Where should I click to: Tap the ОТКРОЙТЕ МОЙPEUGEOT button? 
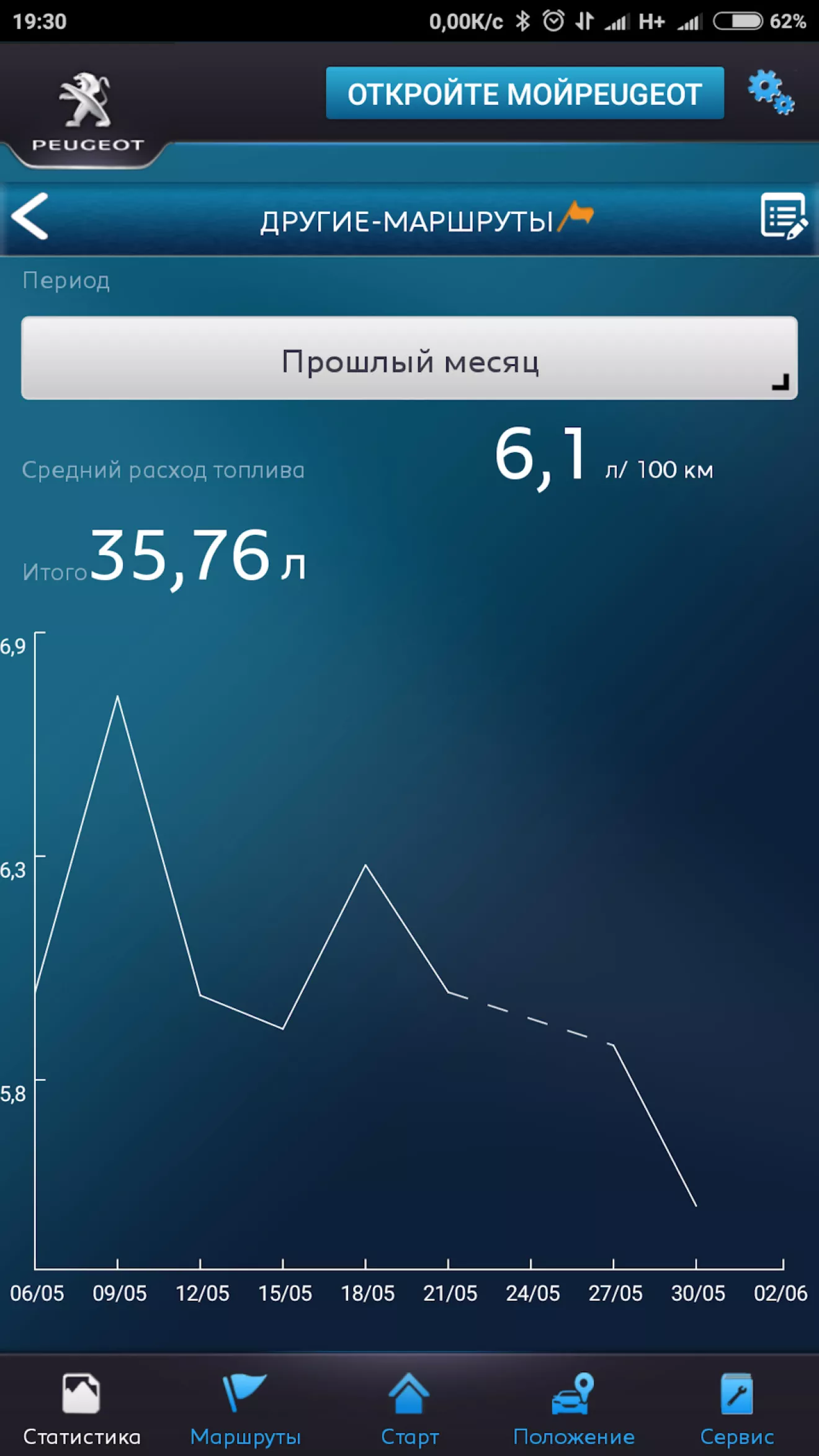(x=525, y=93)
